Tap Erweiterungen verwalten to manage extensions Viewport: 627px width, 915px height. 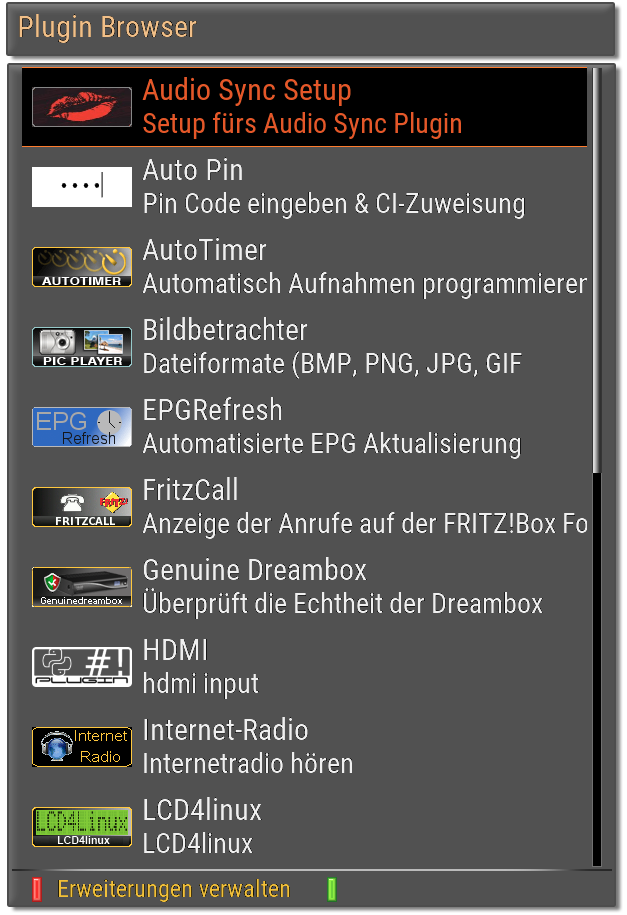pyautogui.click(x=173, y=889)
